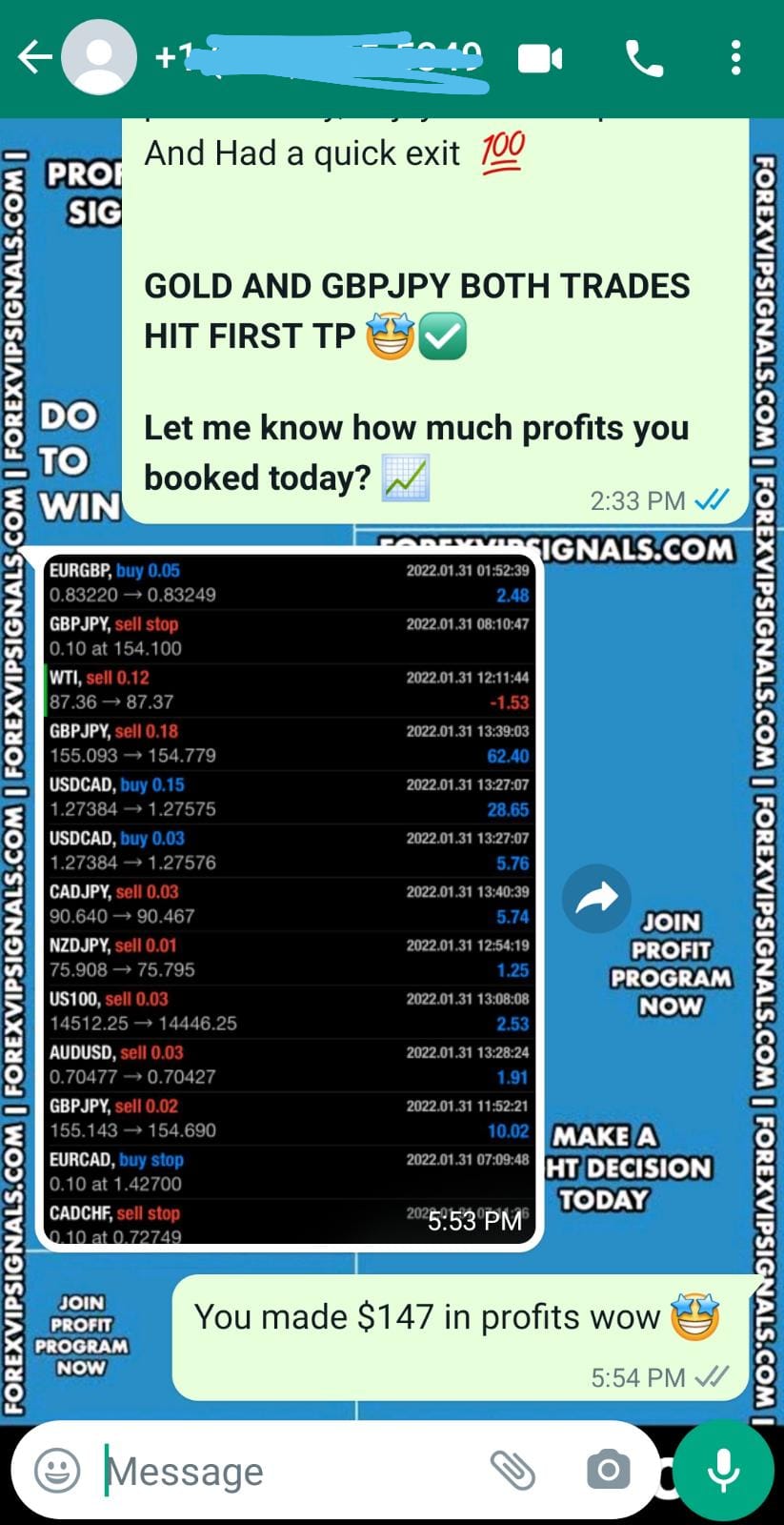Open the camera to take a photo
Screen dimensions: 784x1525
(x=608, y=1470)
